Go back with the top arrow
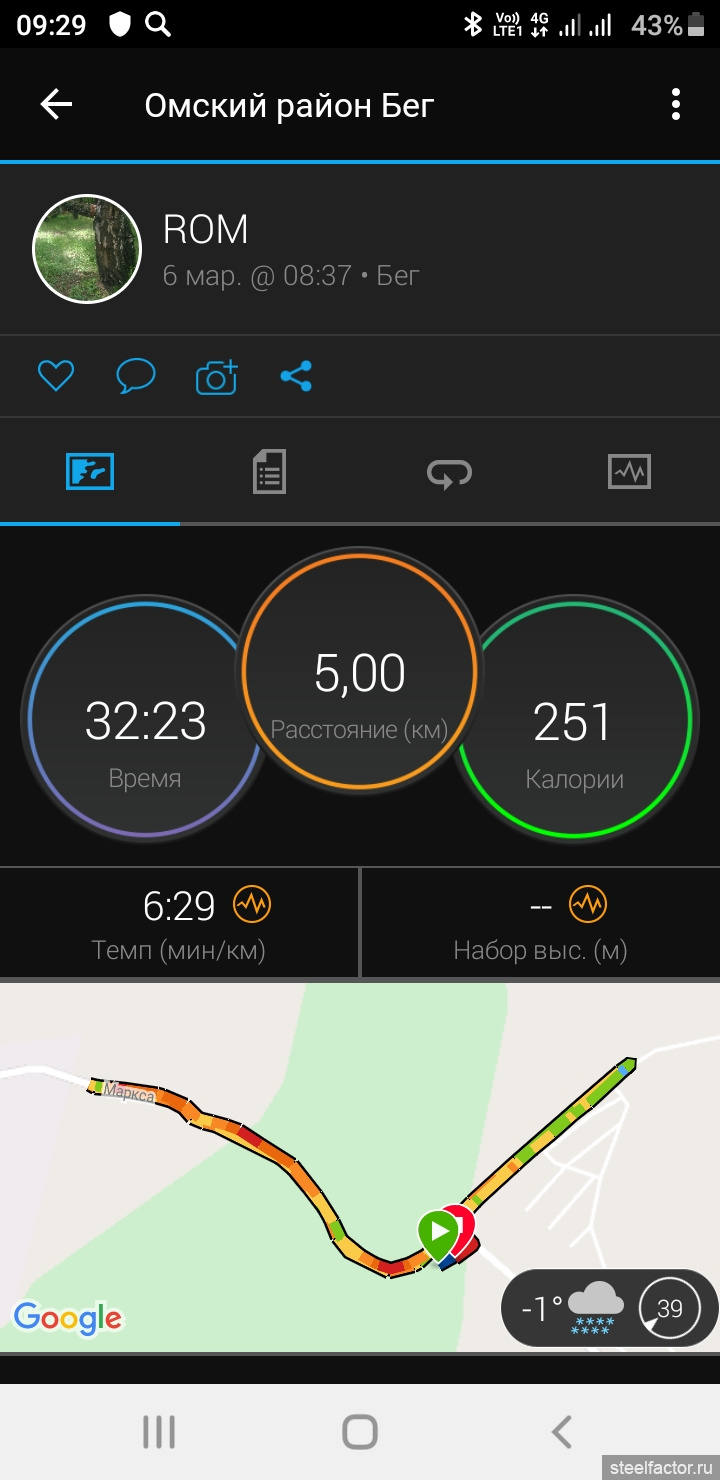The height and width of the screenshot is (1480, 720). click(56, 105)
